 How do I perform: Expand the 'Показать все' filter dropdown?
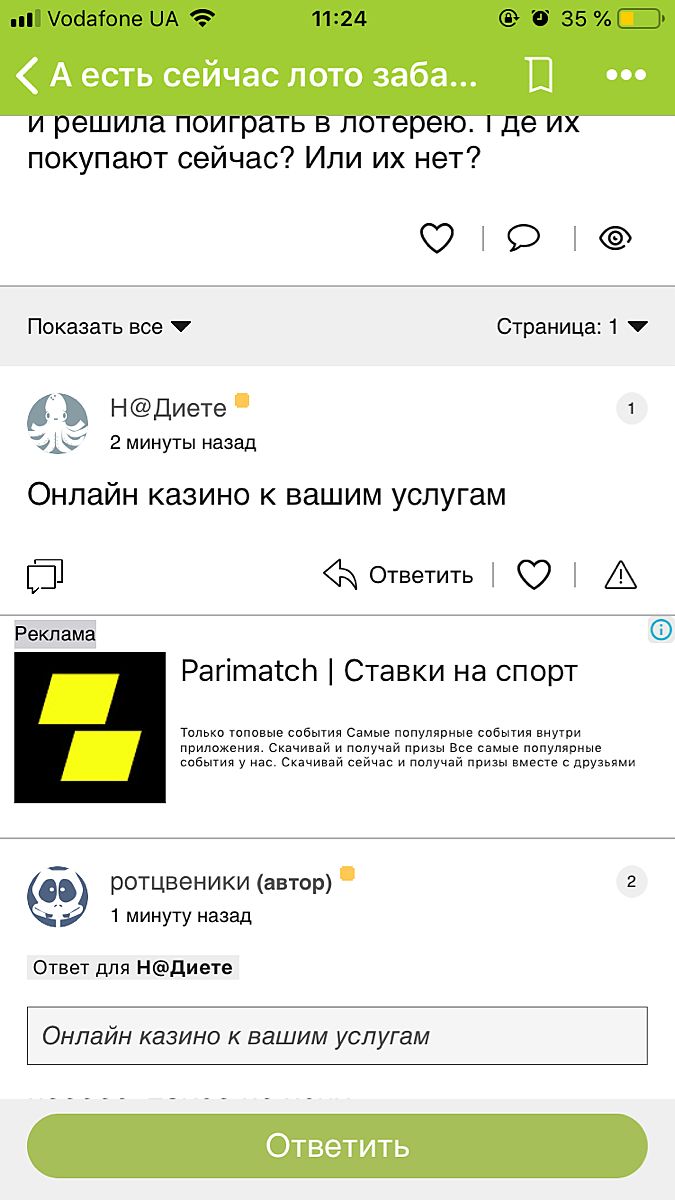click(x=109, y=326)
